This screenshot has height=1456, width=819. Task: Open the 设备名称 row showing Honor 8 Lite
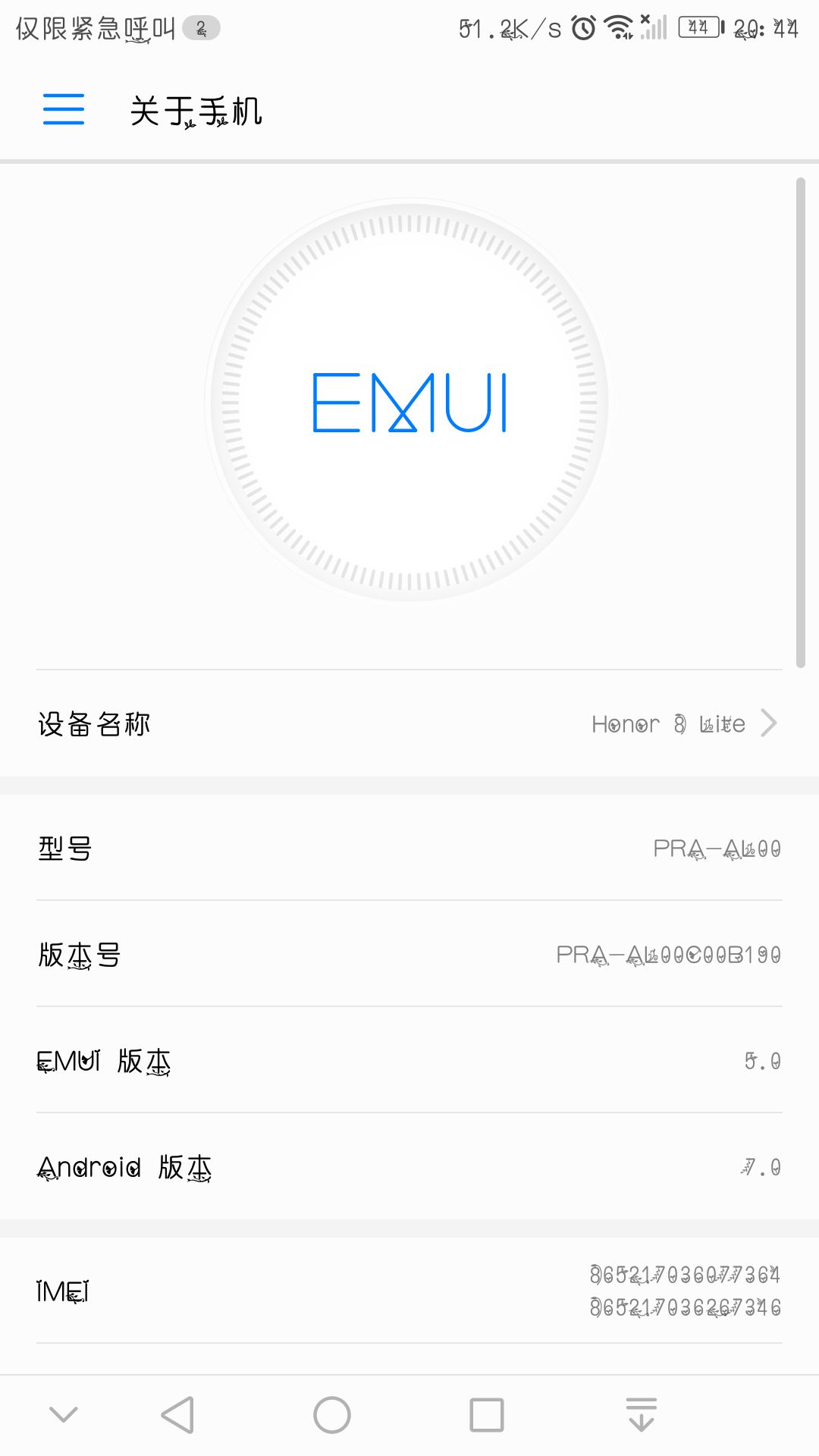[x=409, y=723]
